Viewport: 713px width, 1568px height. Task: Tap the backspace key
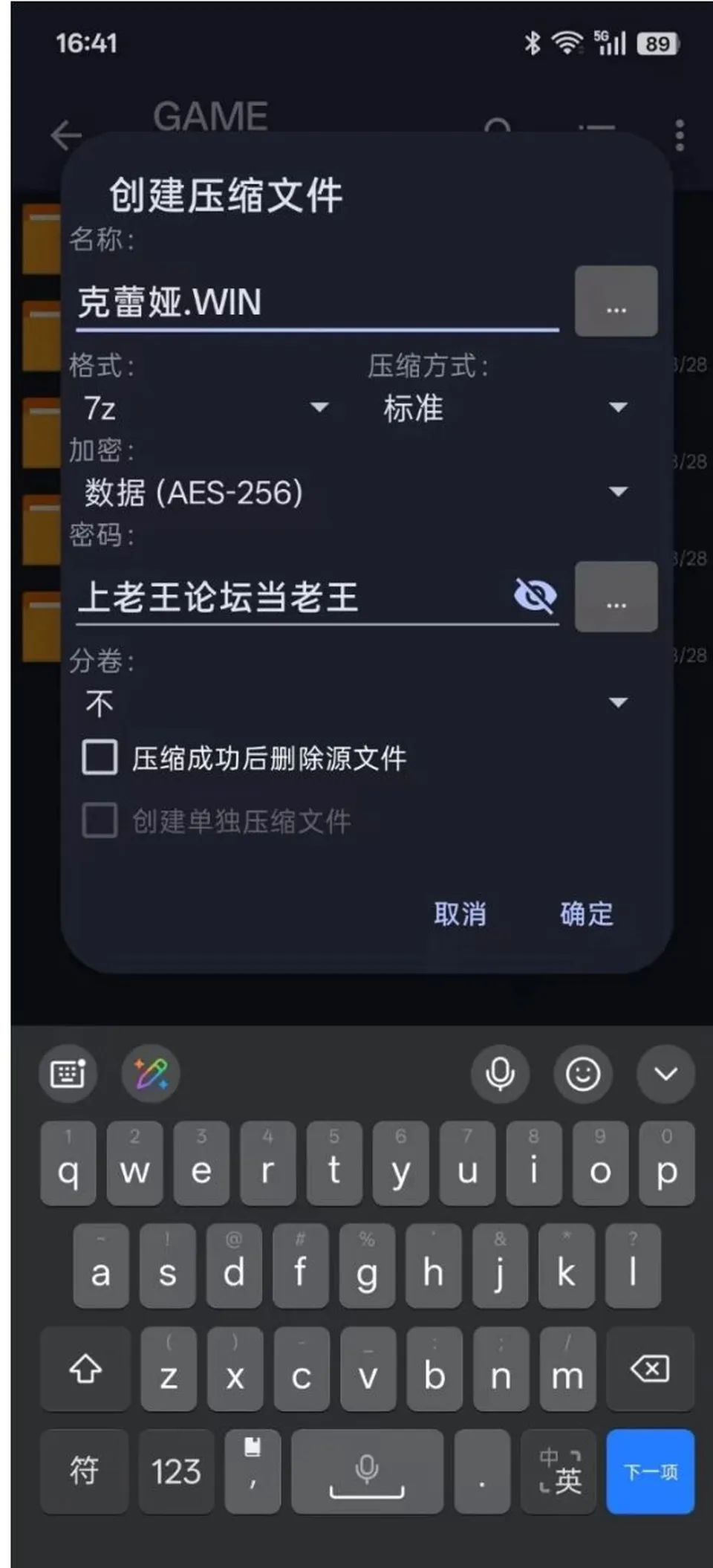click(x=650, y=1369)
